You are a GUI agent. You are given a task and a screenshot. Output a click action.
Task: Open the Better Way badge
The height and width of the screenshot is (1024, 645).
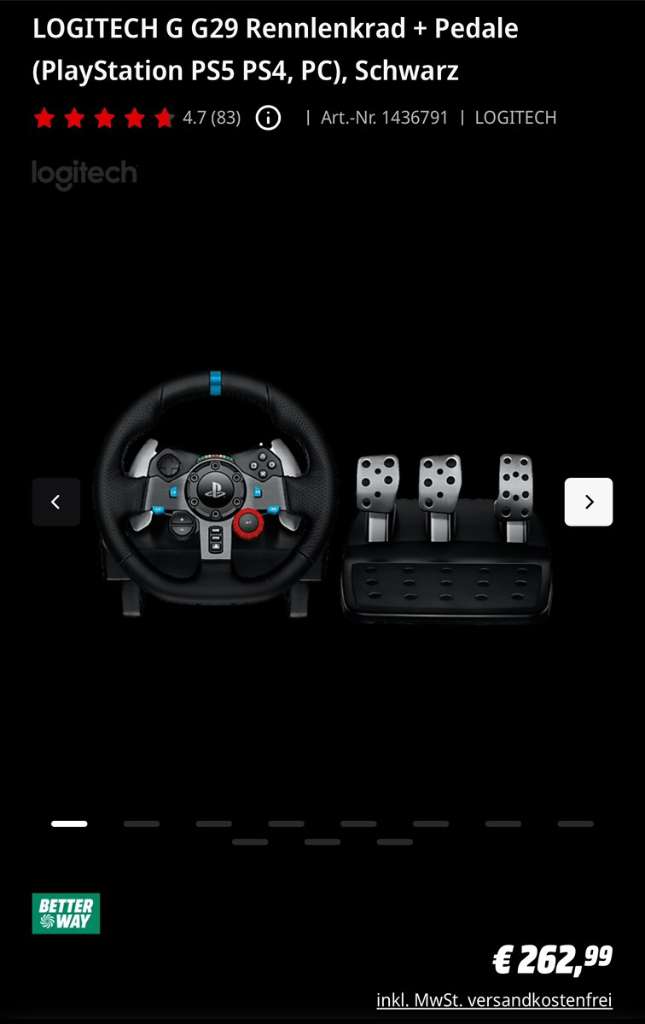coord(66,913)
